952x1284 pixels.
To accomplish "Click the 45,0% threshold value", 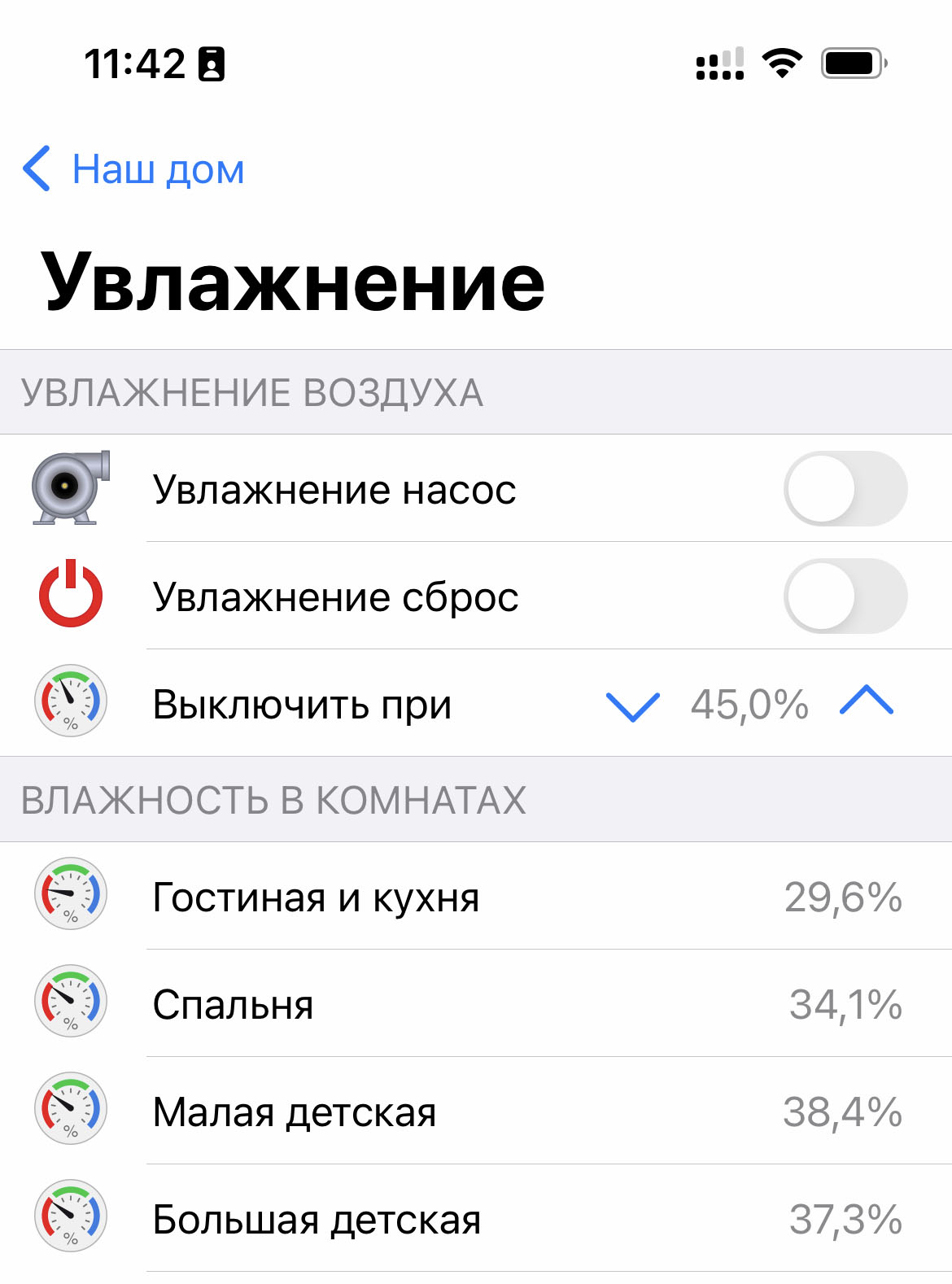I will tap(748, 705).
